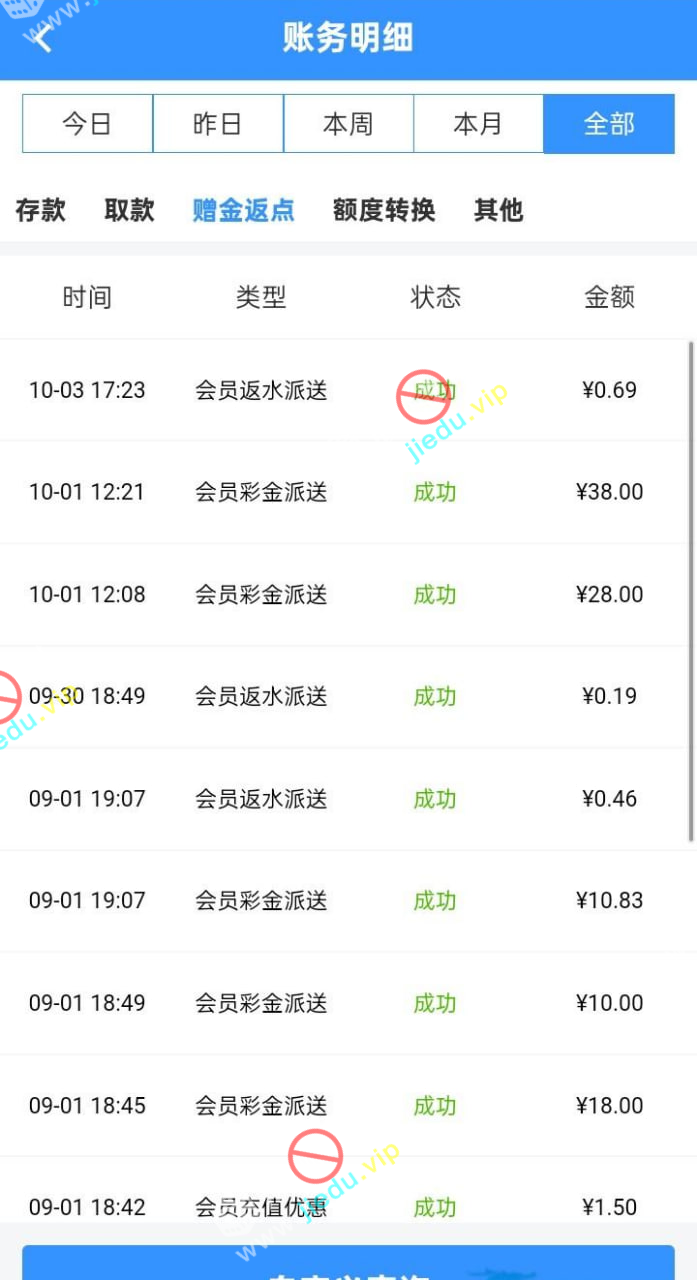Screen dimensions: 697x1280
Task: Open the 取款 category
Action: [129, 210]
